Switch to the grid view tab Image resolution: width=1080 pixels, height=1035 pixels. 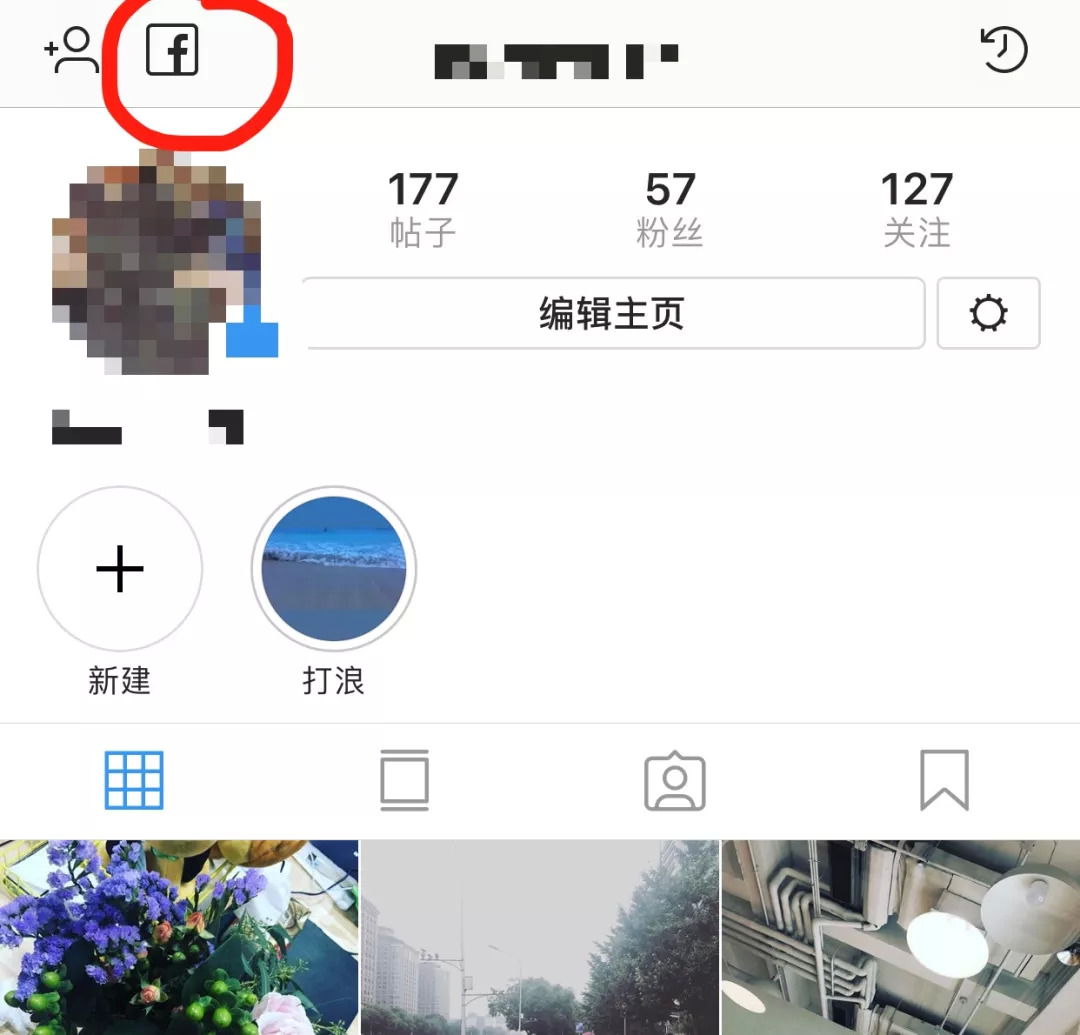(134, 781)
